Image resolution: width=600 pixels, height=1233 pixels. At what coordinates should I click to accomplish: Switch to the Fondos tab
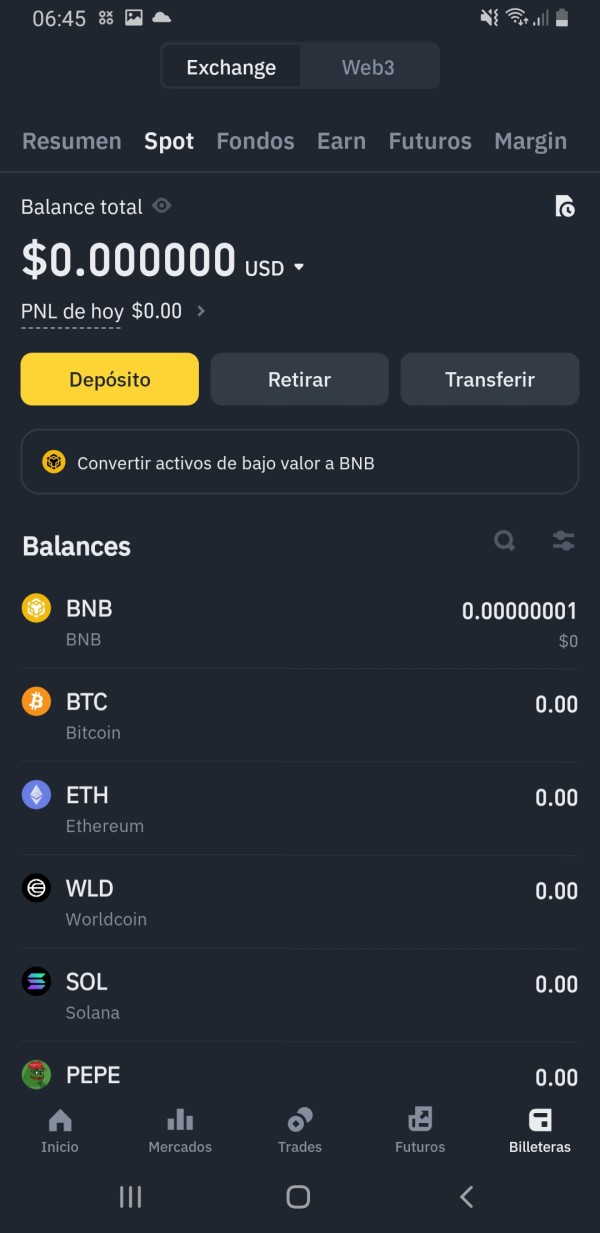click(255, 141)
